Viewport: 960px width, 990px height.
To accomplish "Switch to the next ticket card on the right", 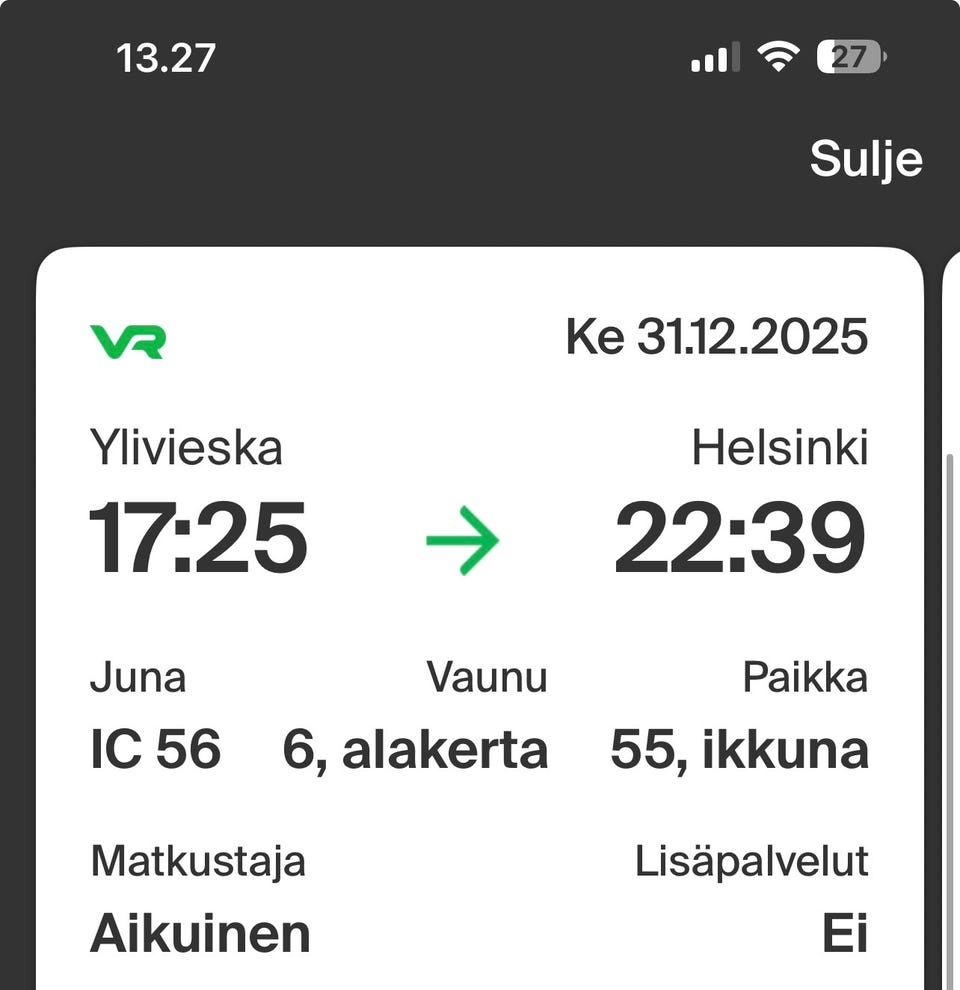I will click(x=952, y=500).
